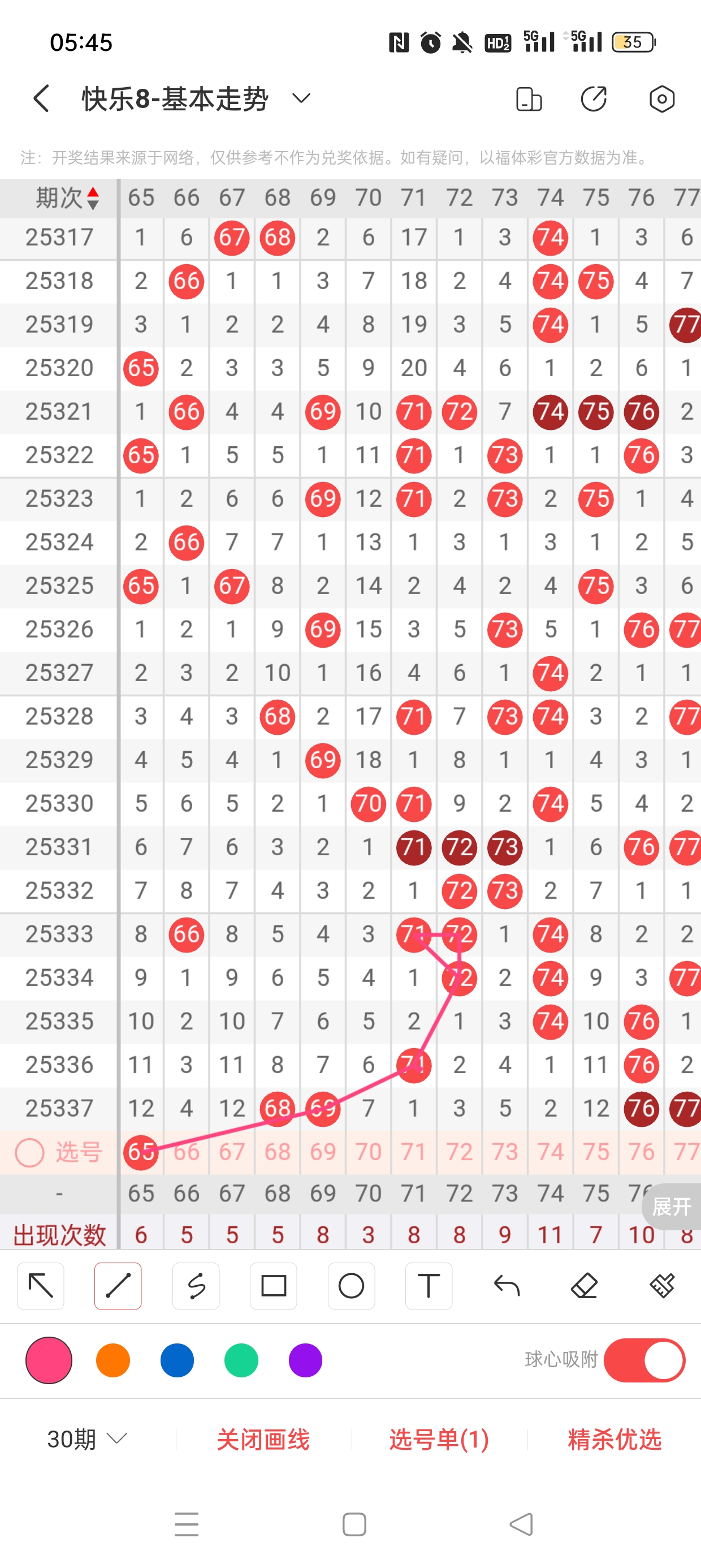Open the hexagon settings icon
The image size is (701, 1568).
pyautogui.click(x=661, y=98)
